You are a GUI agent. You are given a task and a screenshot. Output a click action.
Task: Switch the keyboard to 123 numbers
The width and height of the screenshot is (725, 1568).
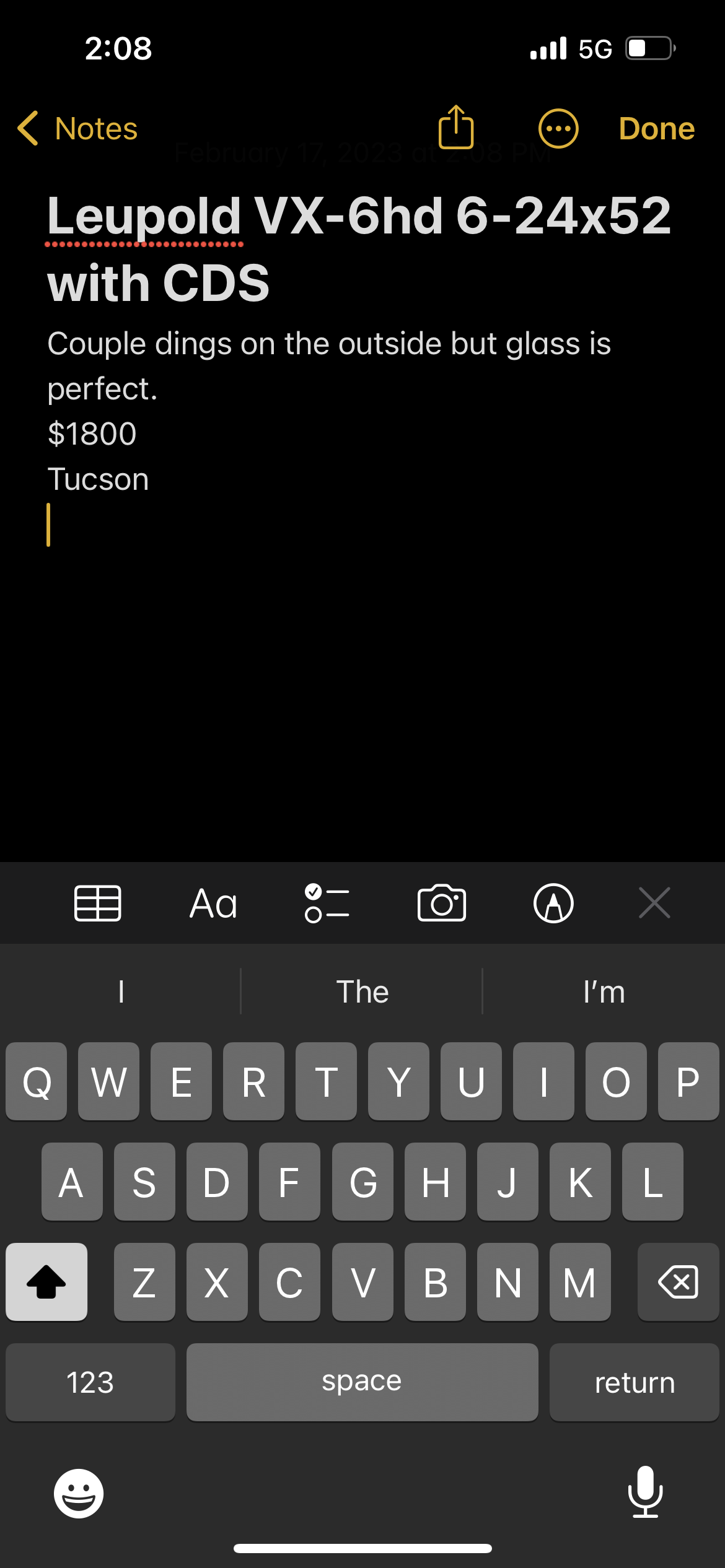[90, 1382]
